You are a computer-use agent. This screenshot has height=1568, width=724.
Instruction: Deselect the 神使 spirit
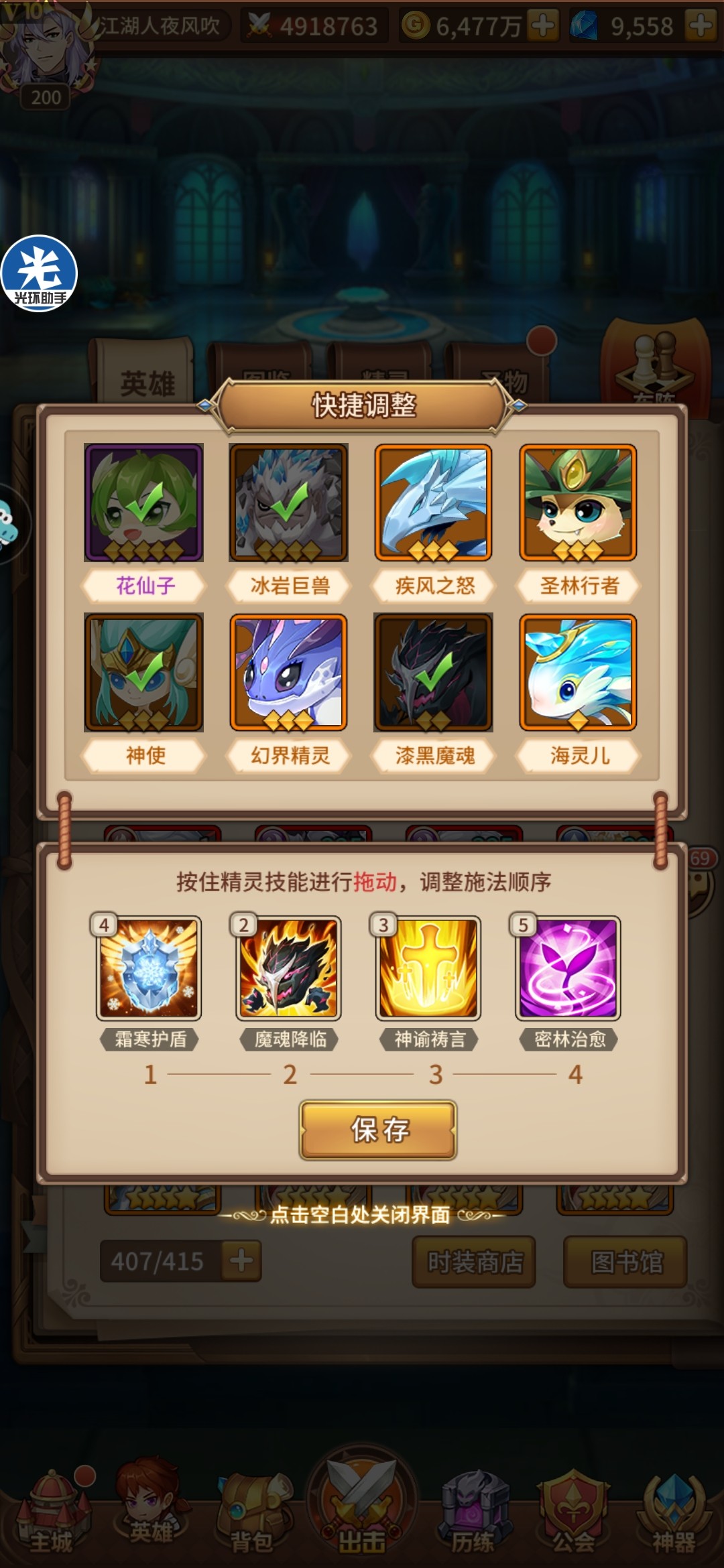click(x=143, y=672)
